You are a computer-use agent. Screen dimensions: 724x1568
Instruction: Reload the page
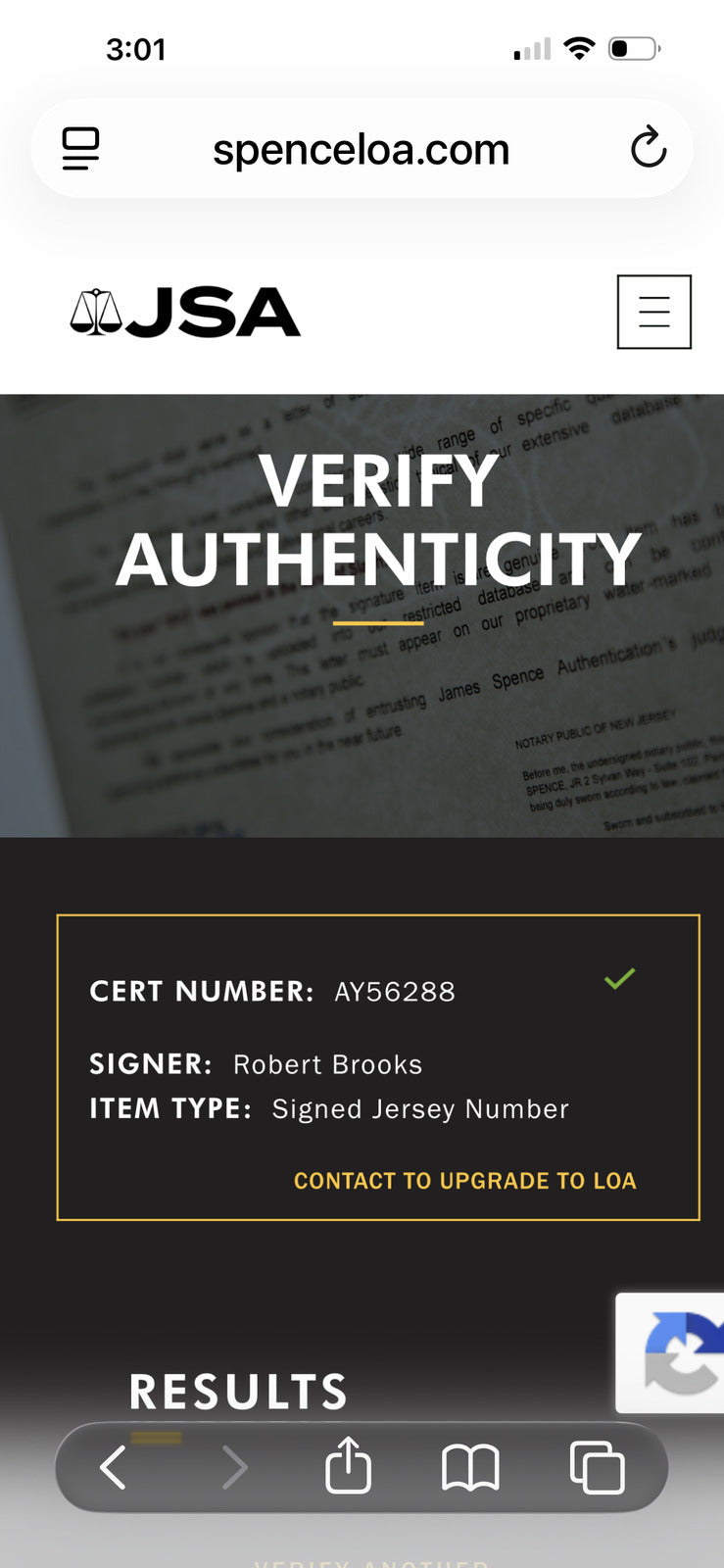click(x=648, y=149)
